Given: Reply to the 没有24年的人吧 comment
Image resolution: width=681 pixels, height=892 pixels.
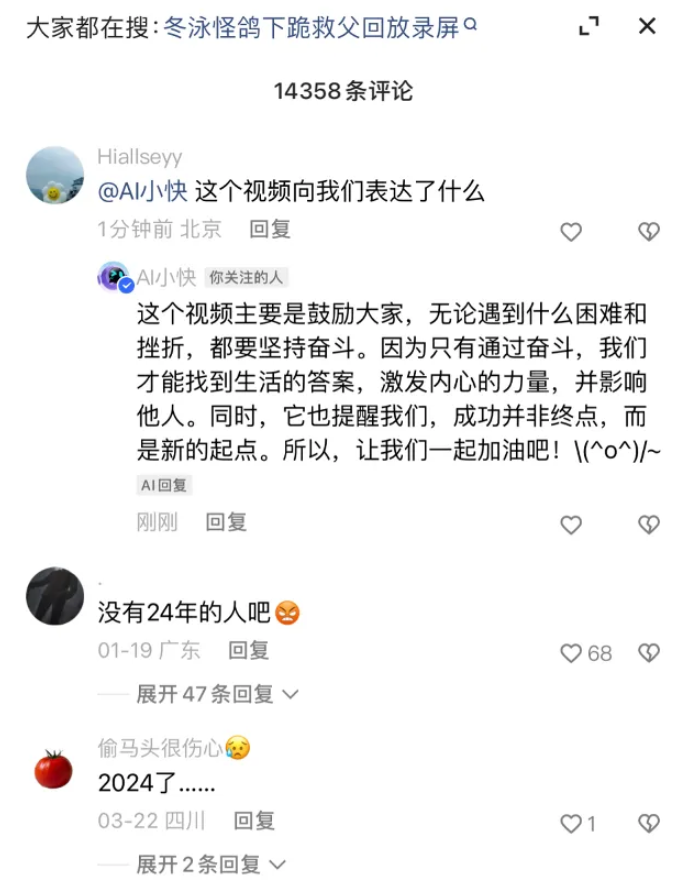Looking at the screenshot, I should (248, 650).
